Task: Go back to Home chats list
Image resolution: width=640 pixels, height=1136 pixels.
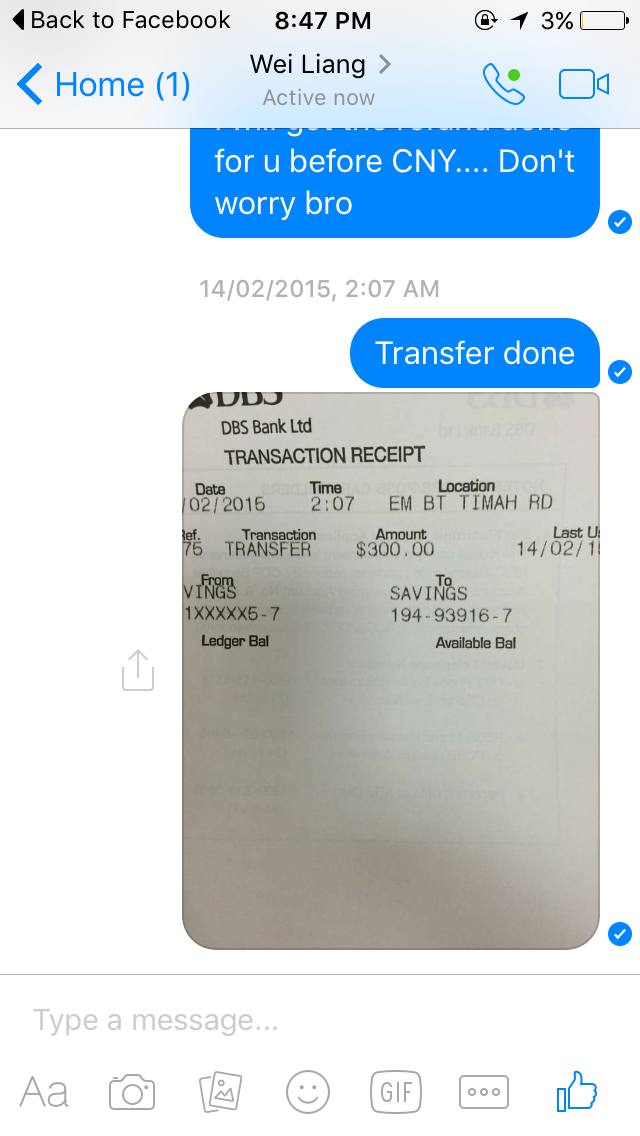Action: tap(103, 85)
